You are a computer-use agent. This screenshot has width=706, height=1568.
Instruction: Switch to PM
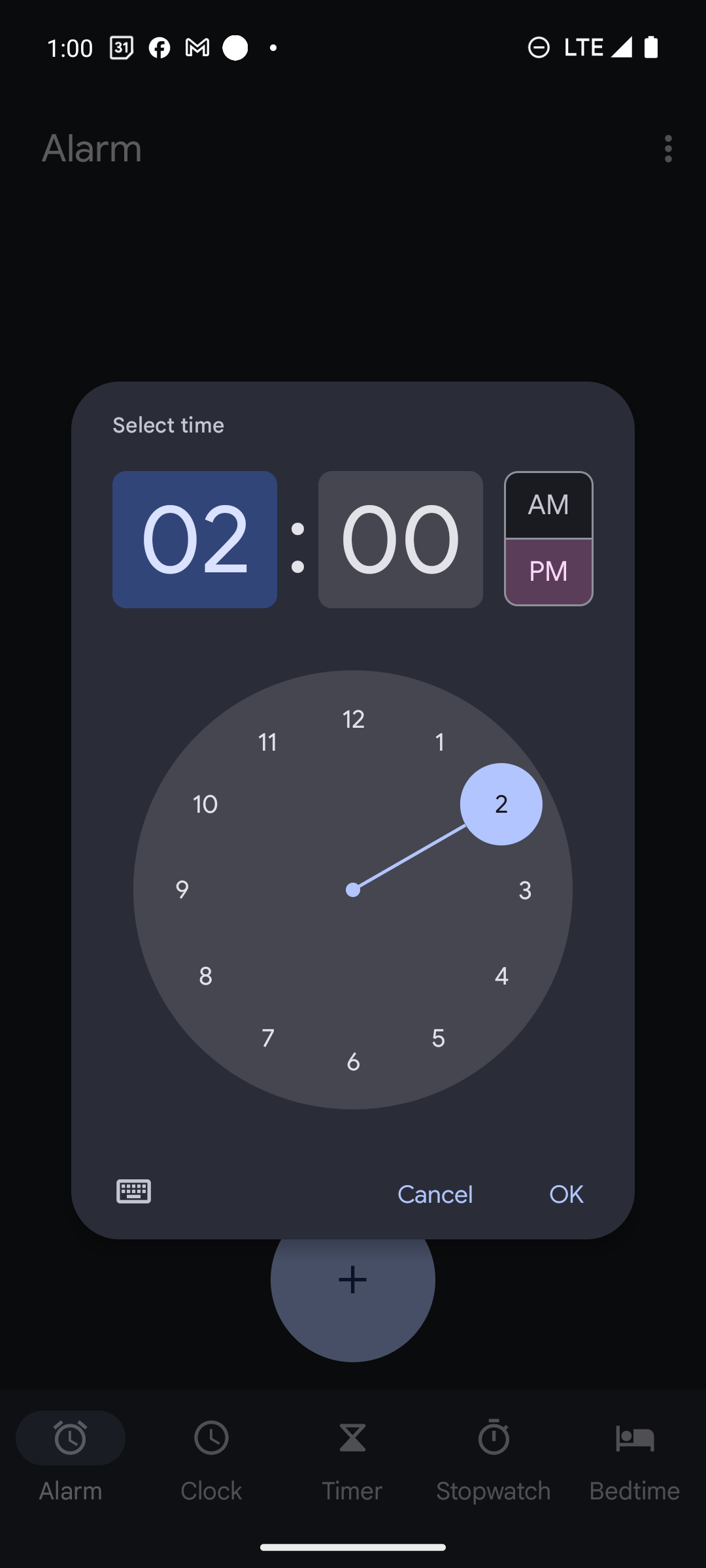(548, 572)
